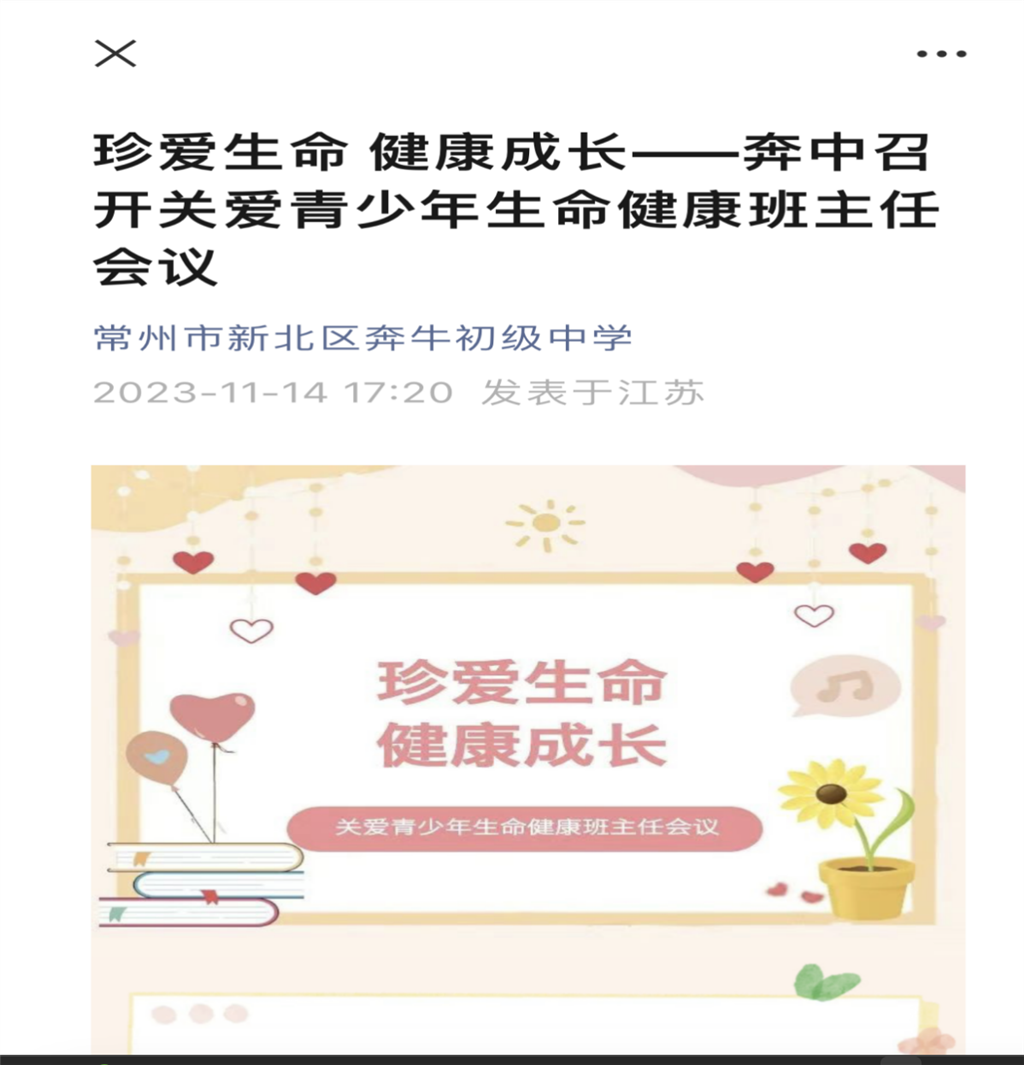This screenshot has height=1065, width=1024.
Task: Open 常州市新北区奔牛初级中学 account page
Action: tap(363, 338)
